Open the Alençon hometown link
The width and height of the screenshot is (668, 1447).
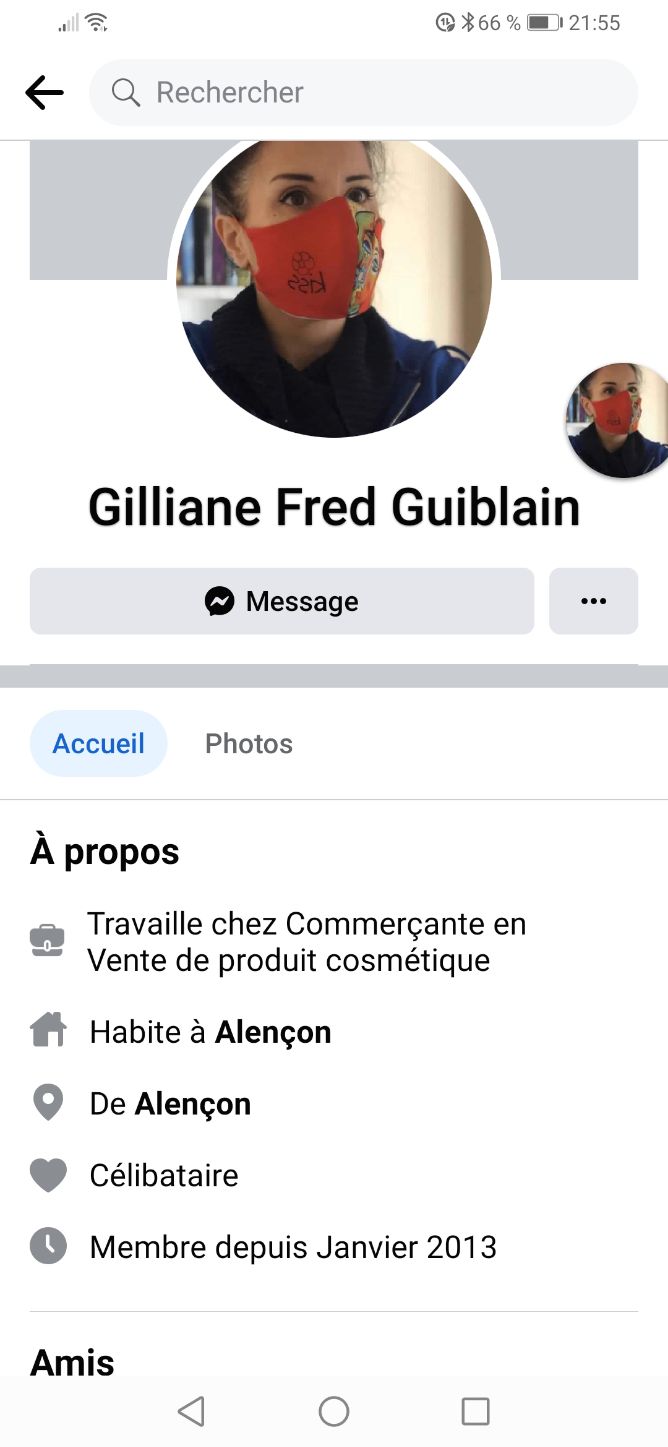point(192,1104)
